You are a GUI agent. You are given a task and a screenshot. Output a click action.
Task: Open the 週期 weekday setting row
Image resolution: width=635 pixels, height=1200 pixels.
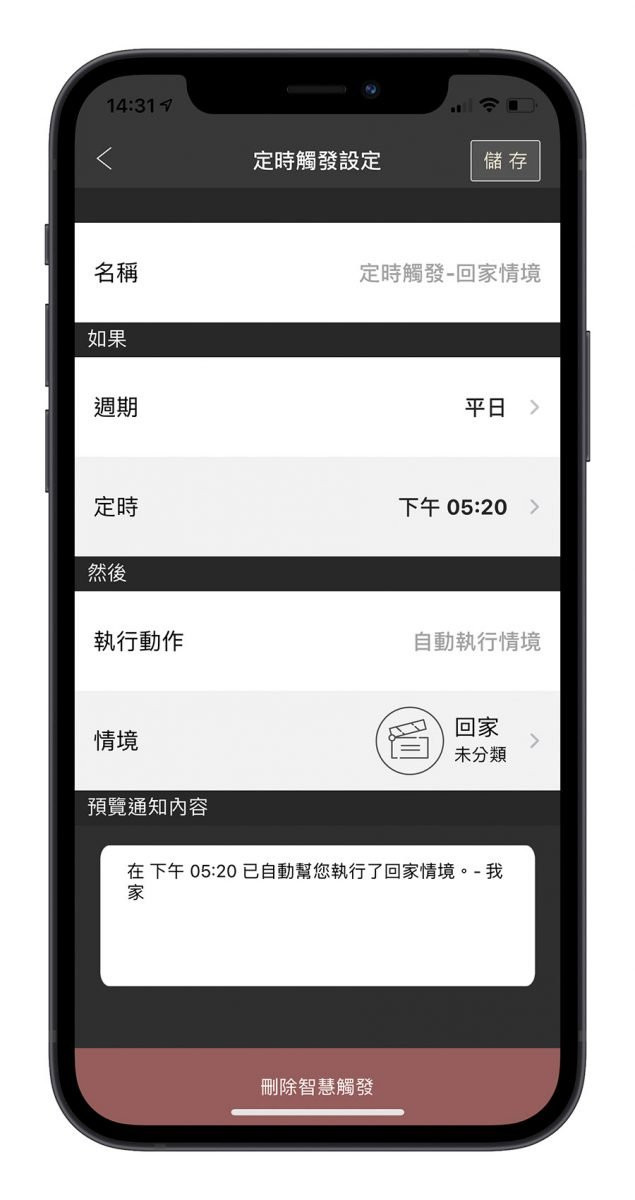coord(317,407)
